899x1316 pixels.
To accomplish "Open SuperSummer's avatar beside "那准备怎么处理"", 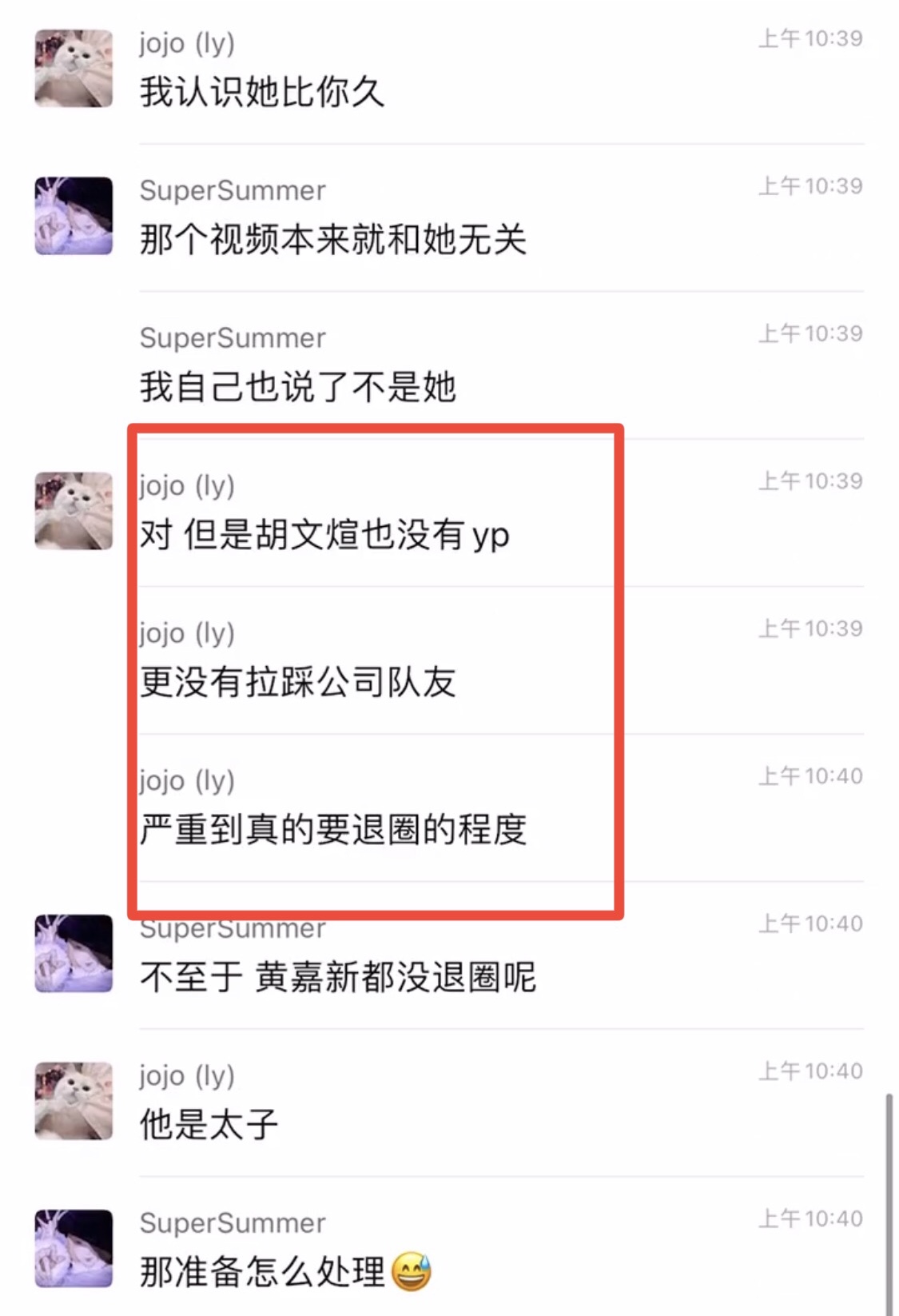I will click(x=74, y=1248).
